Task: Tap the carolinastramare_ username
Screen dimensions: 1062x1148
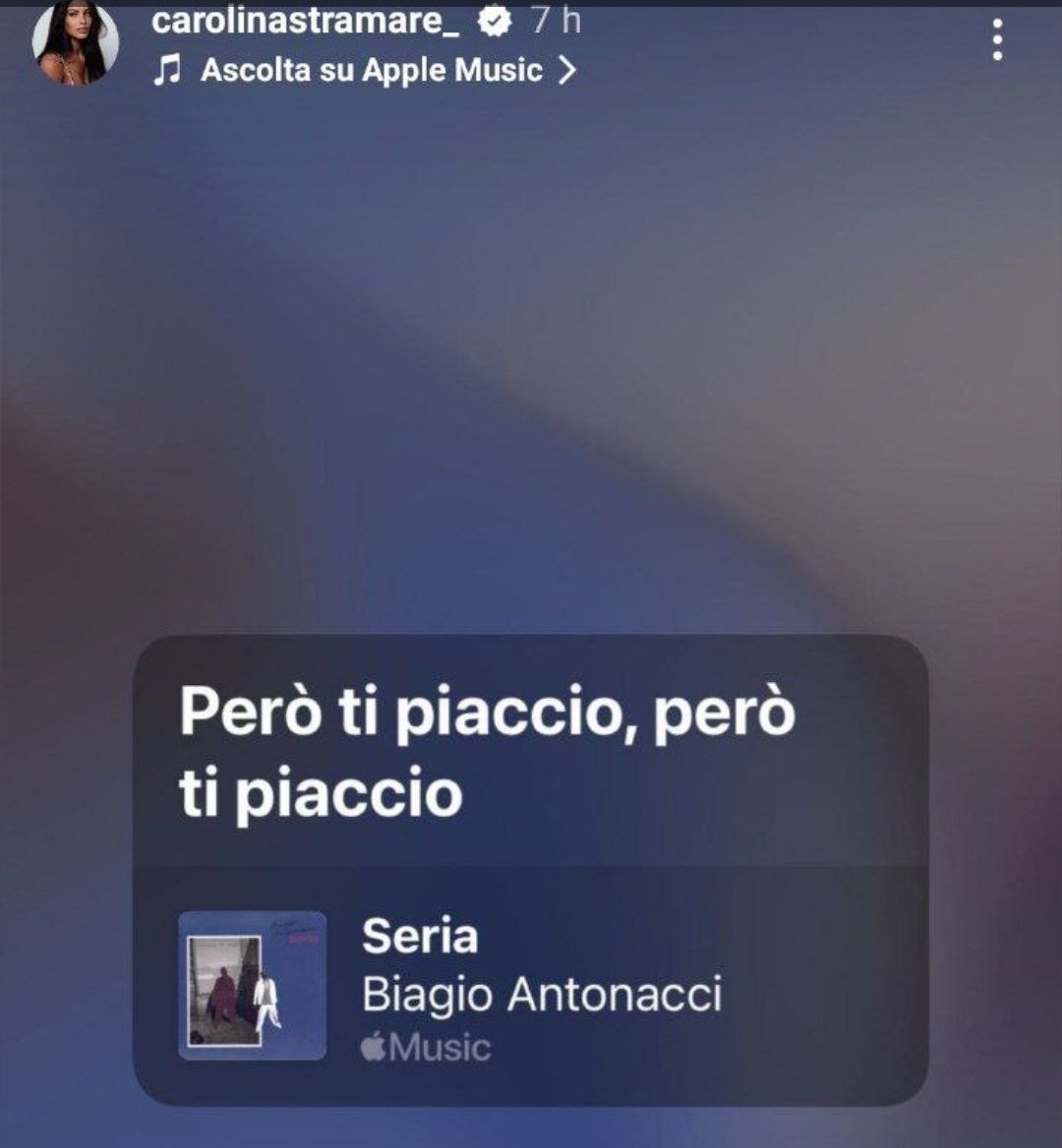Action: coord(305,20)
